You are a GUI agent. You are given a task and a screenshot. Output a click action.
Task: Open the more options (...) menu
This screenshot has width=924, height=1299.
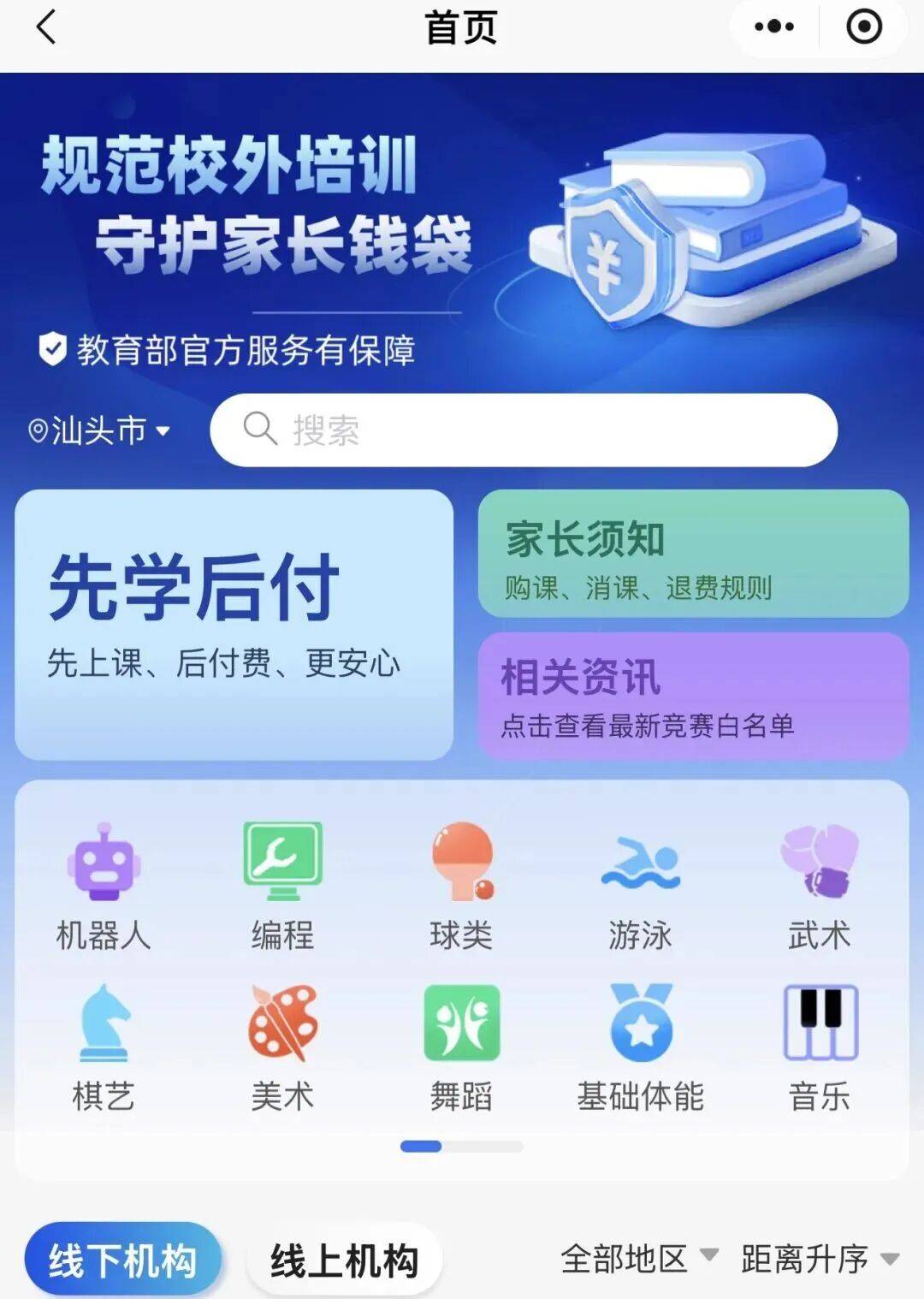[773, 27]
